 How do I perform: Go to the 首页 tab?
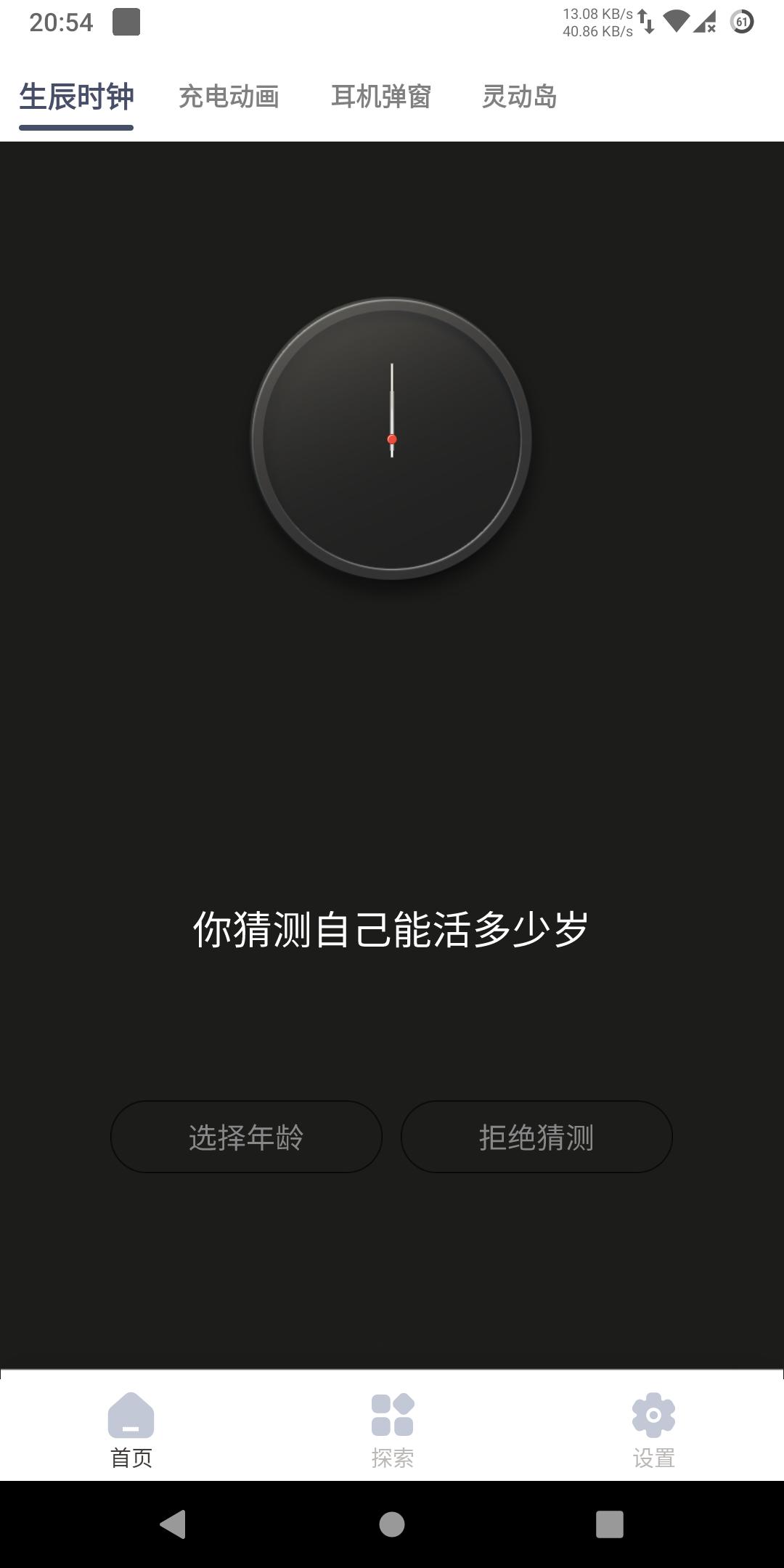pyautogui.click(x=131, y=1429)
